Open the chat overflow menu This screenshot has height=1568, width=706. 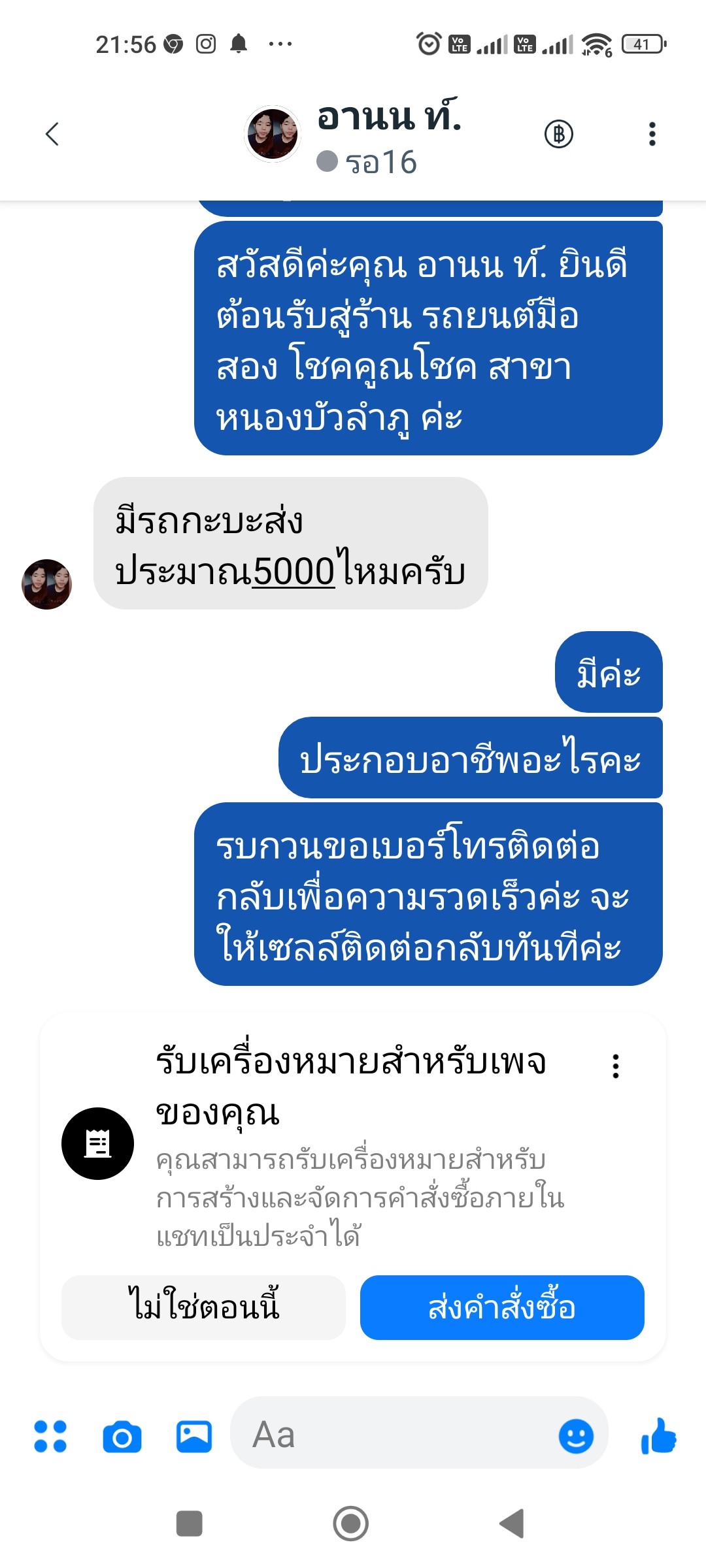click(652, 134)
